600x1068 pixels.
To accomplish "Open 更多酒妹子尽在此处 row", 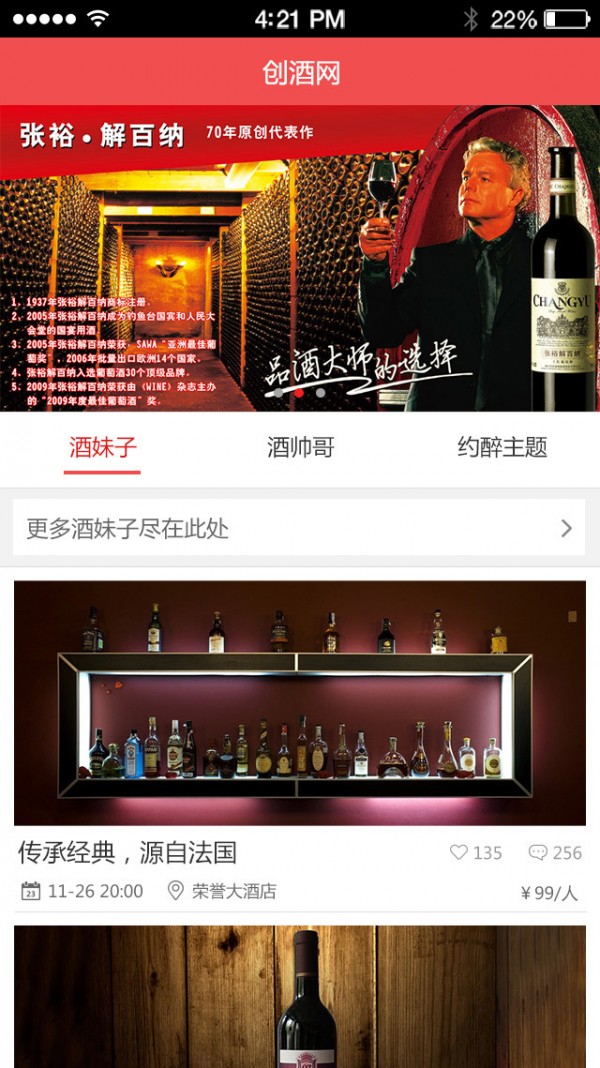I will [299, 528].
